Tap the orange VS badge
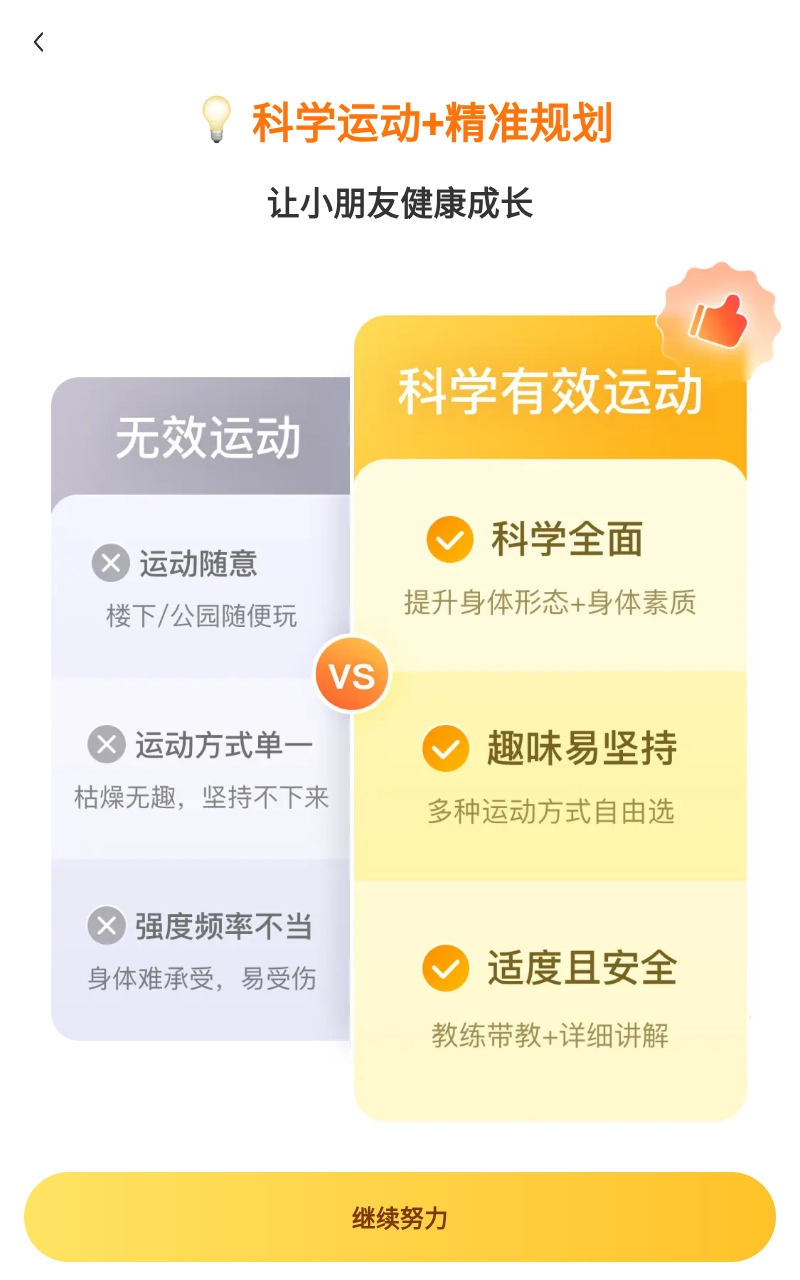 point(352,674)
